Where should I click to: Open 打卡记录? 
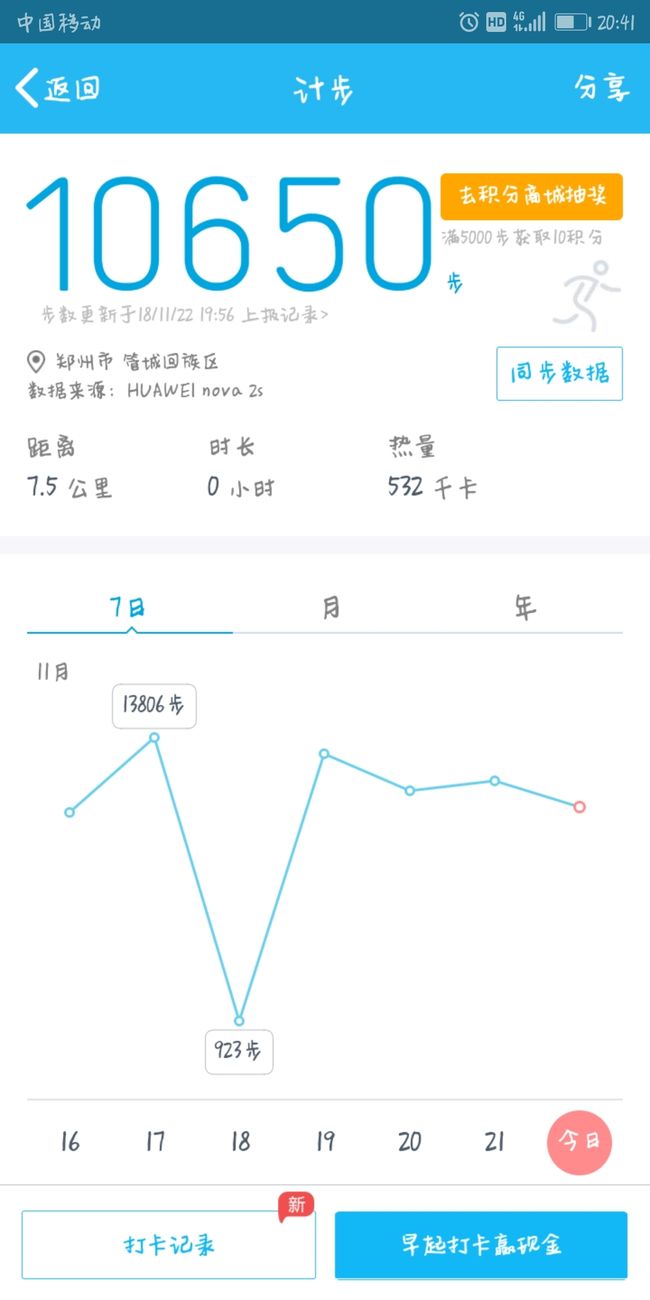(169, 1245)
